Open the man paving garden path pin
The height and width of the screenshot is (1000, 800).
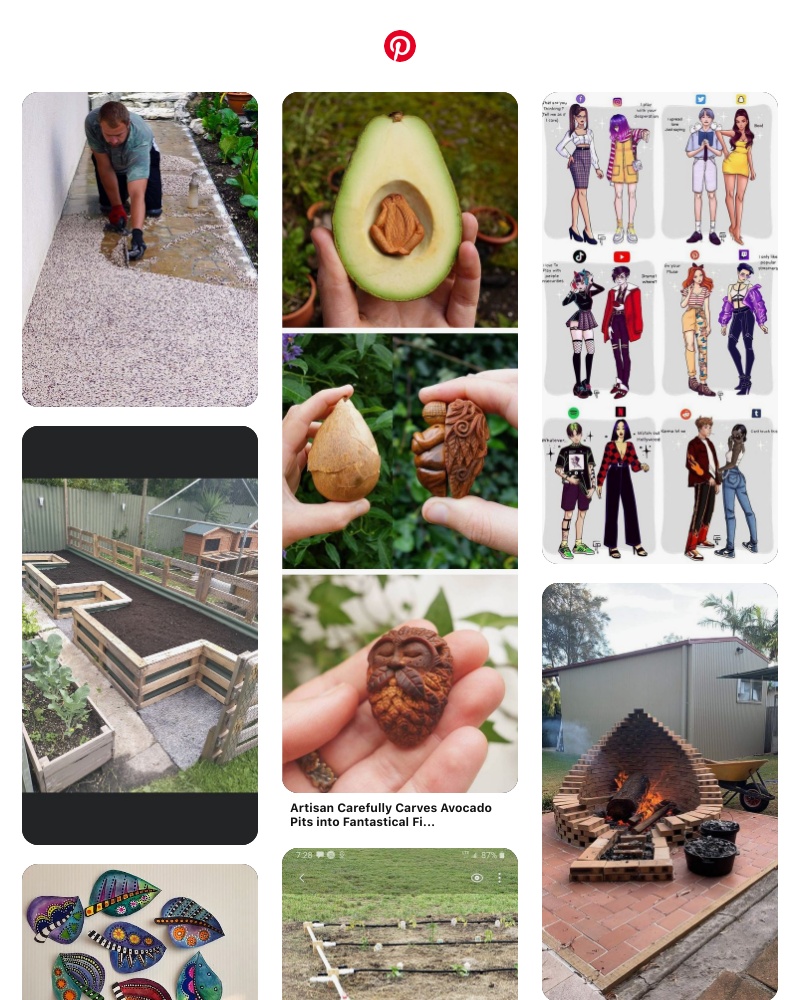click(x=140, y=250)
